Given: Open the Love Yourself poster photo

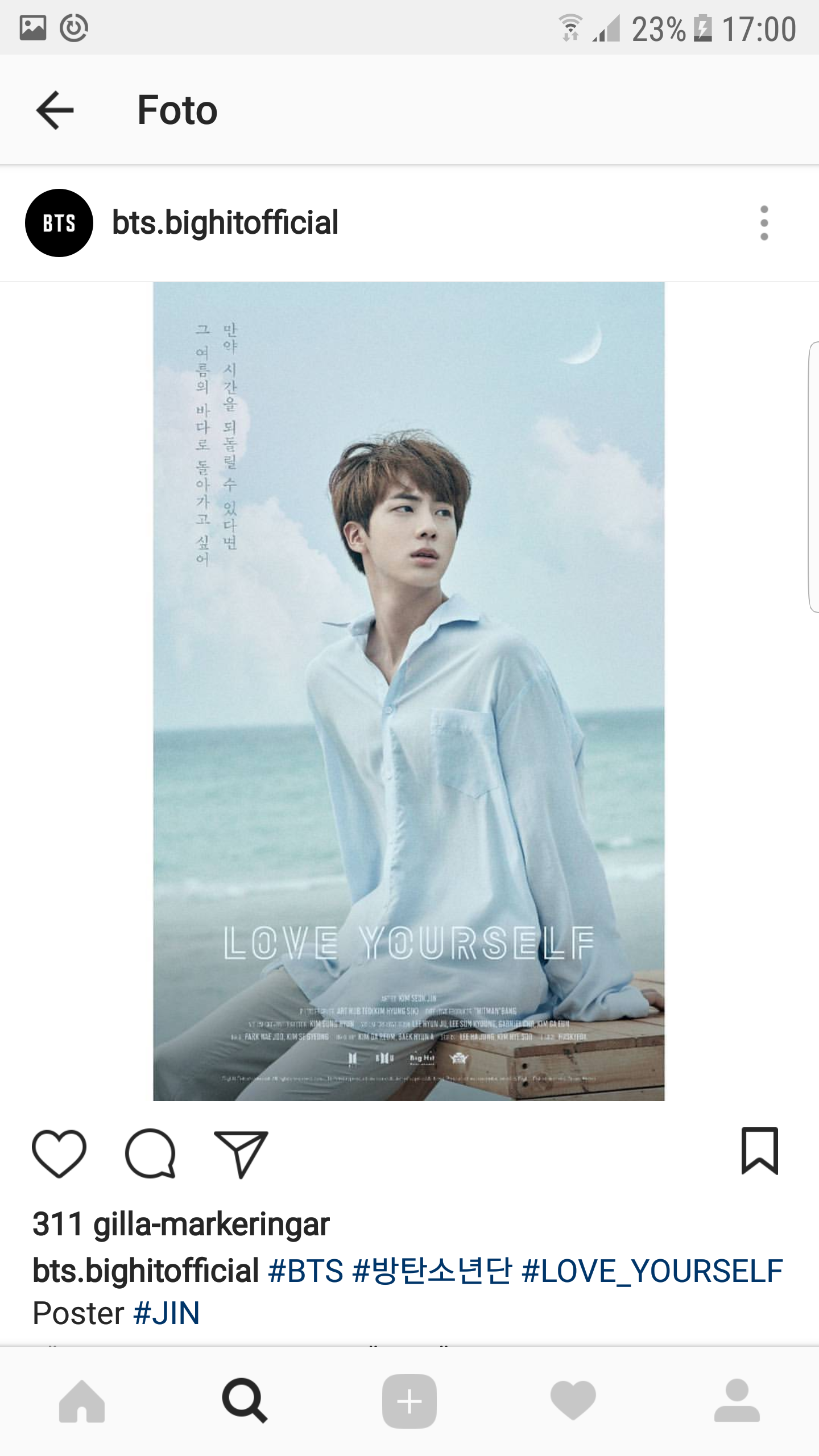Looking at the screenshot, I should [408, 691].
